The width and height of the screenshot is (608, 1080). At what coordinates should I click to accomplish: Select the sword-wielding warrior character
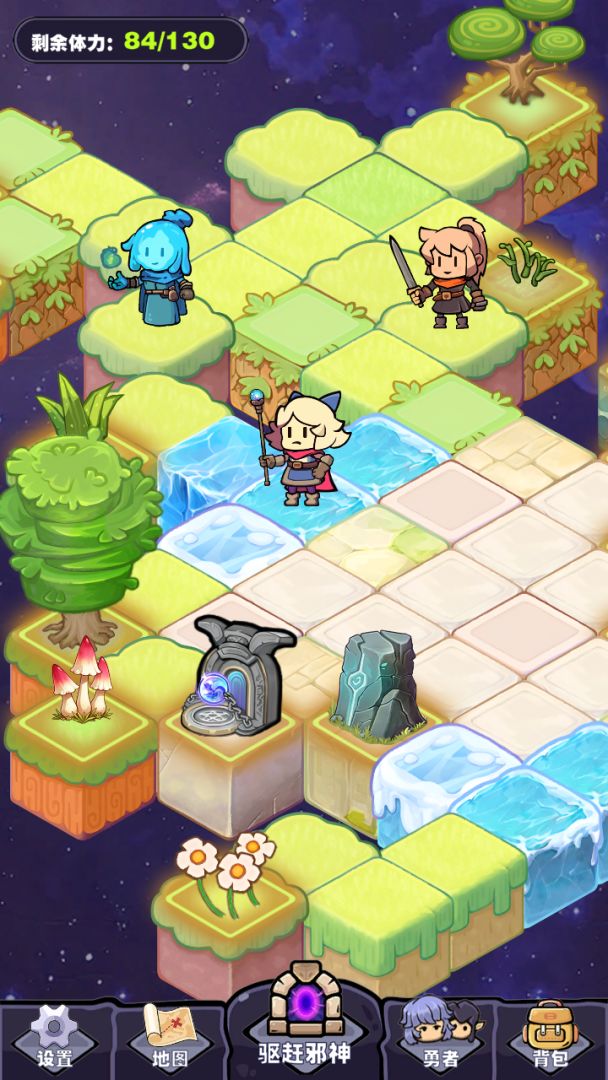(x=441, y=273)
